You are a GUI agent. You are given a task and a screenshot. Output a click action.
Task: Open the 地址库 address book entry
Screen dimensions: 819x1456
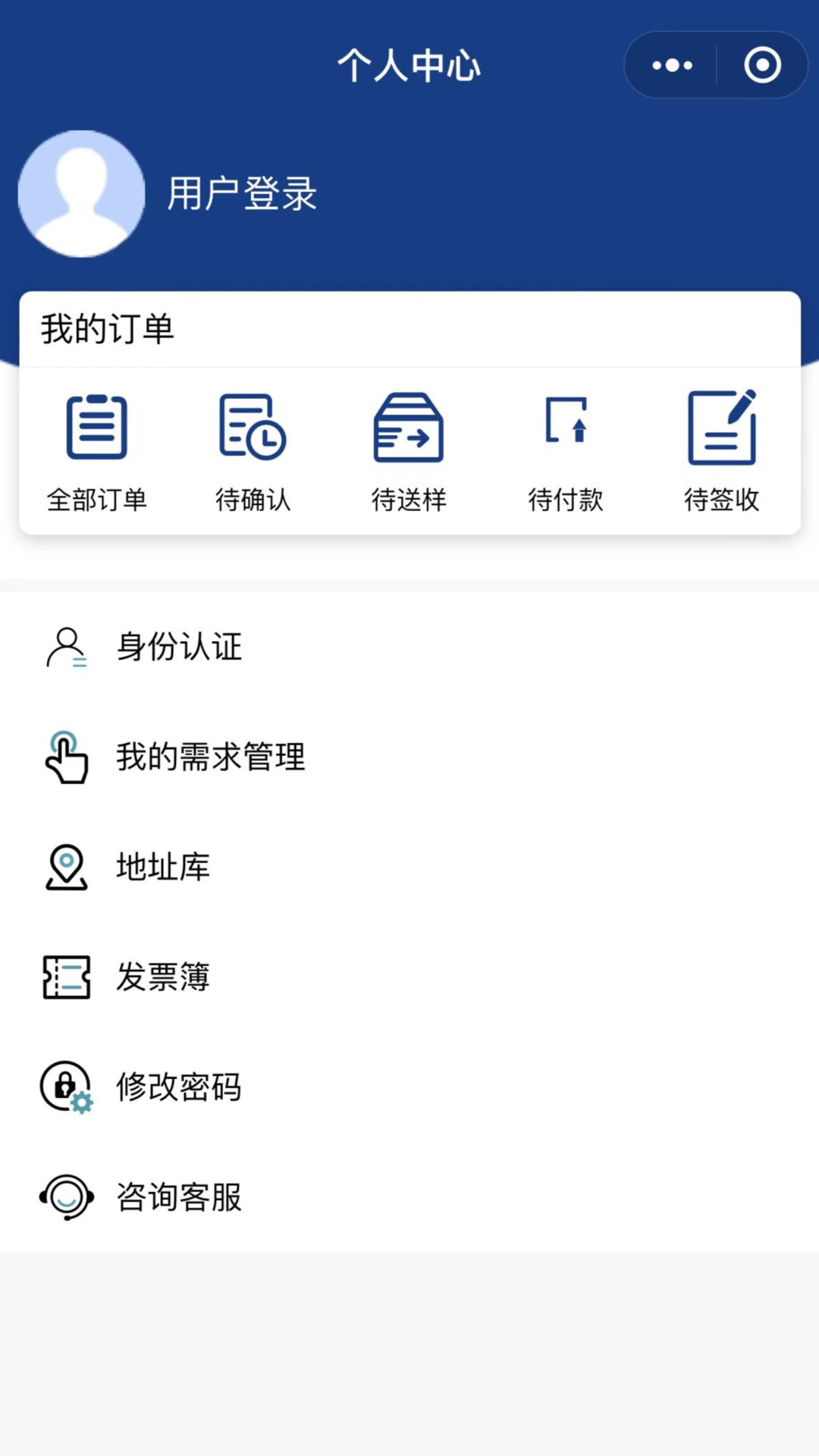(x=164, y=868)
